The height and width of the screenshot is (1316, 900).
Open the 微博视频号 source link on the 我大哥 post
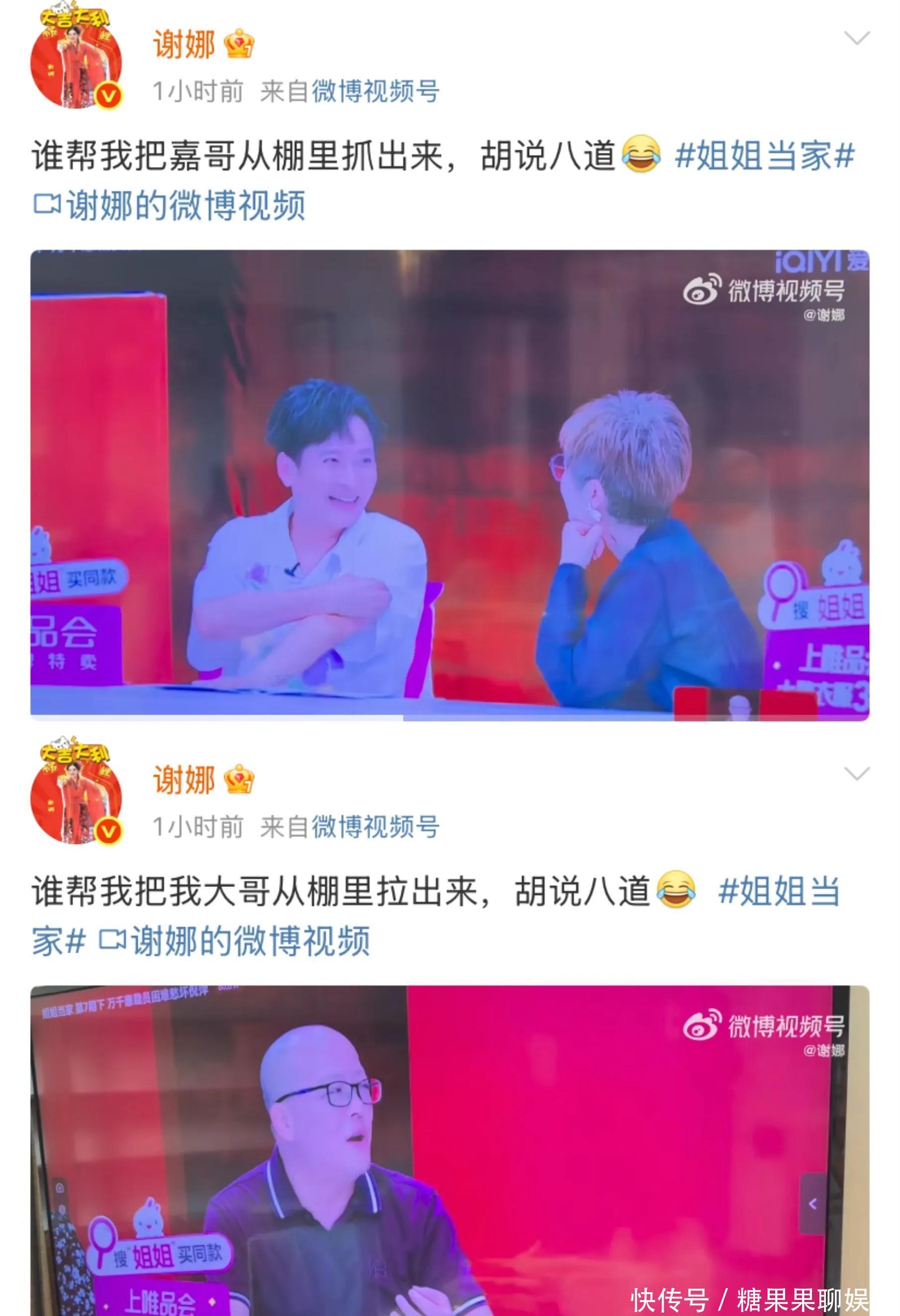tap(375, 827)
